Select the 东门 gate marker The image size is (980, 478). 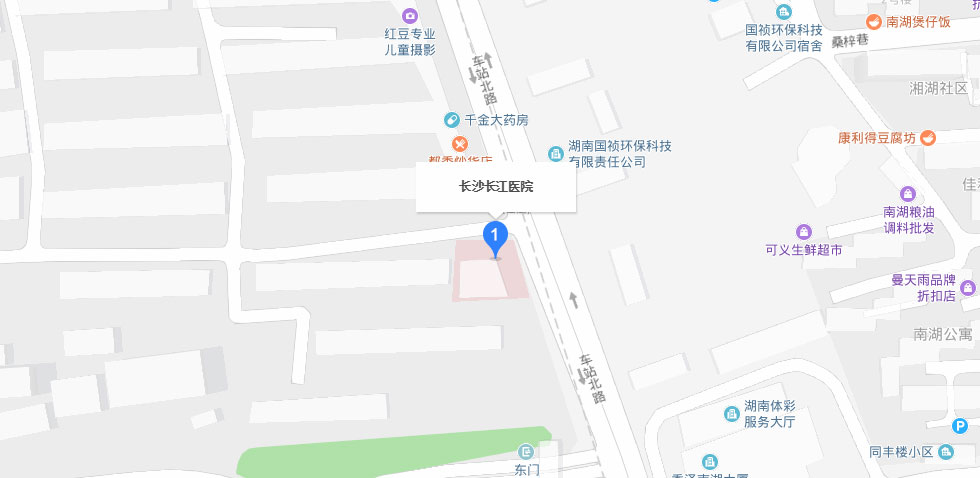tap(527, 451)
